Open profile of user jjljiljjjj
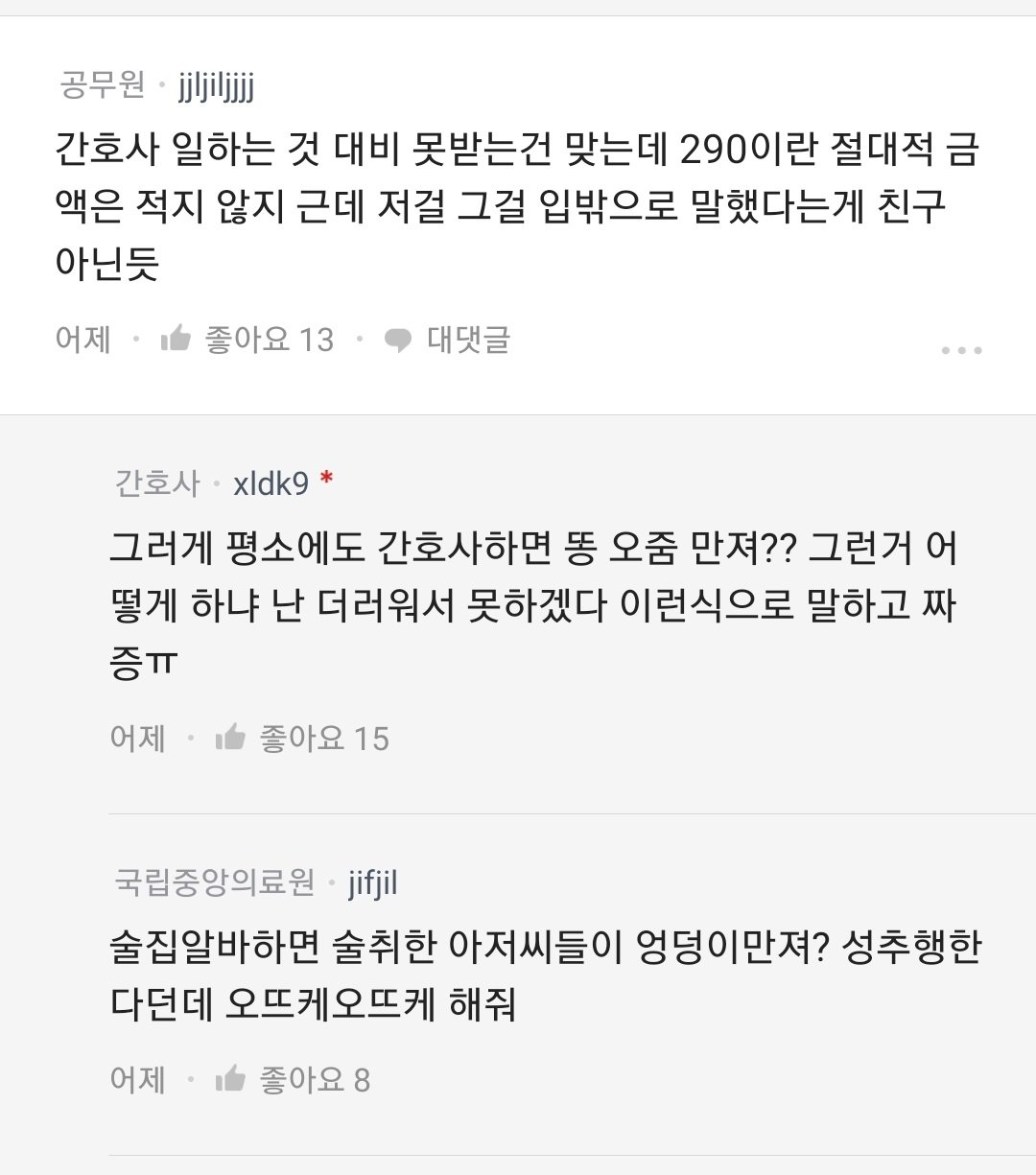The height and width of the screenshot is (1175, 1036). [x=216, y=86]
